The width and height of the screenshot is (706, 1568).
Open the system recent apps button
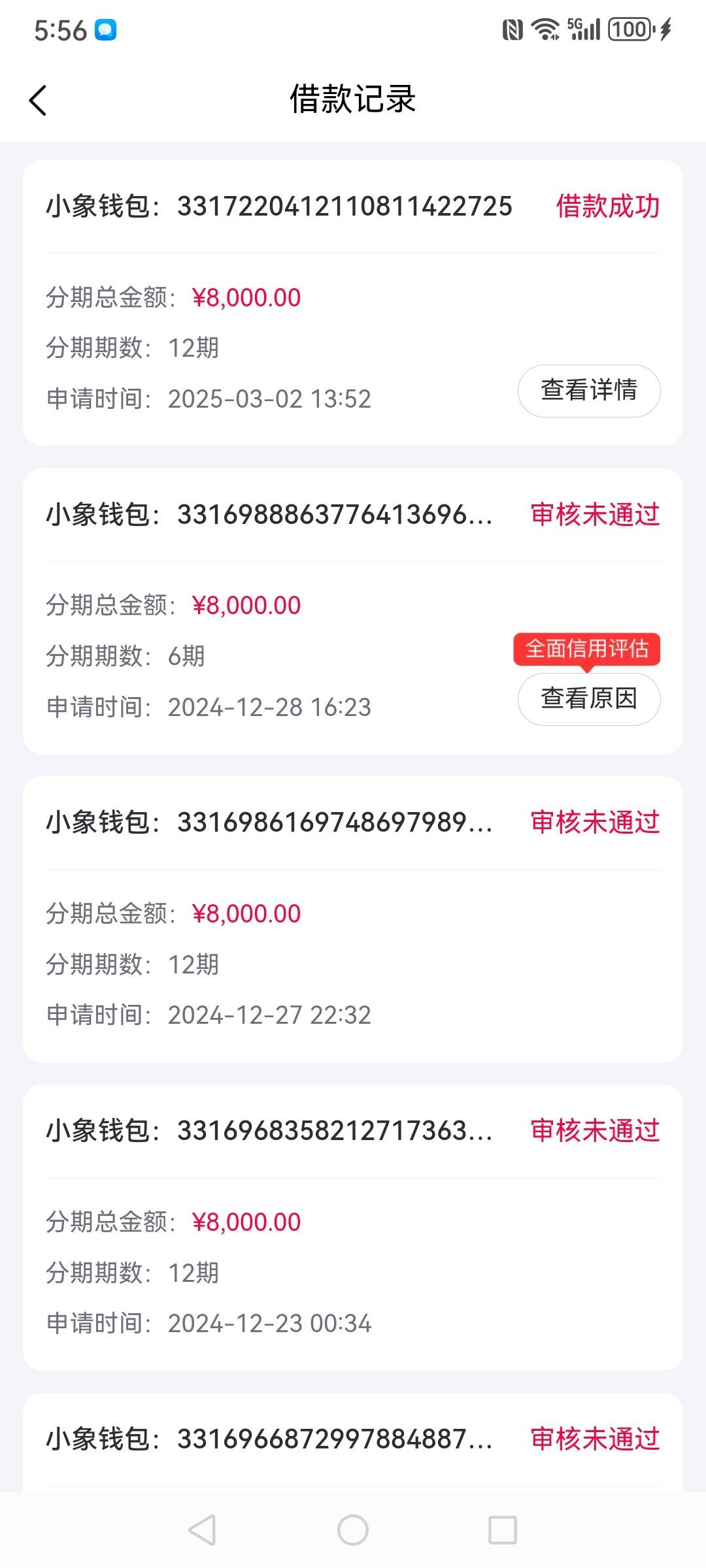pyautogui.click(x=503, y=1530)
